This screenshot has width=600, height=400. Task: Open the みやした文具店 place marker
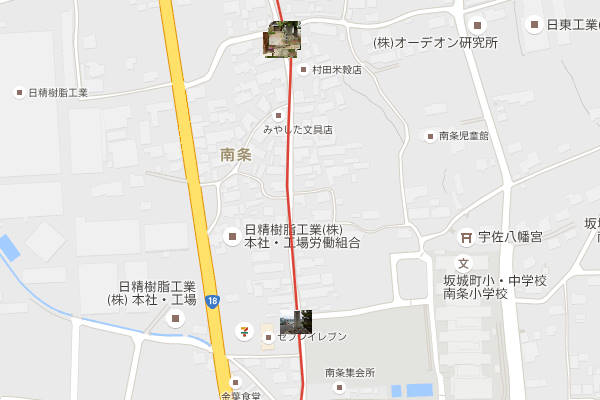pos(280,115)
